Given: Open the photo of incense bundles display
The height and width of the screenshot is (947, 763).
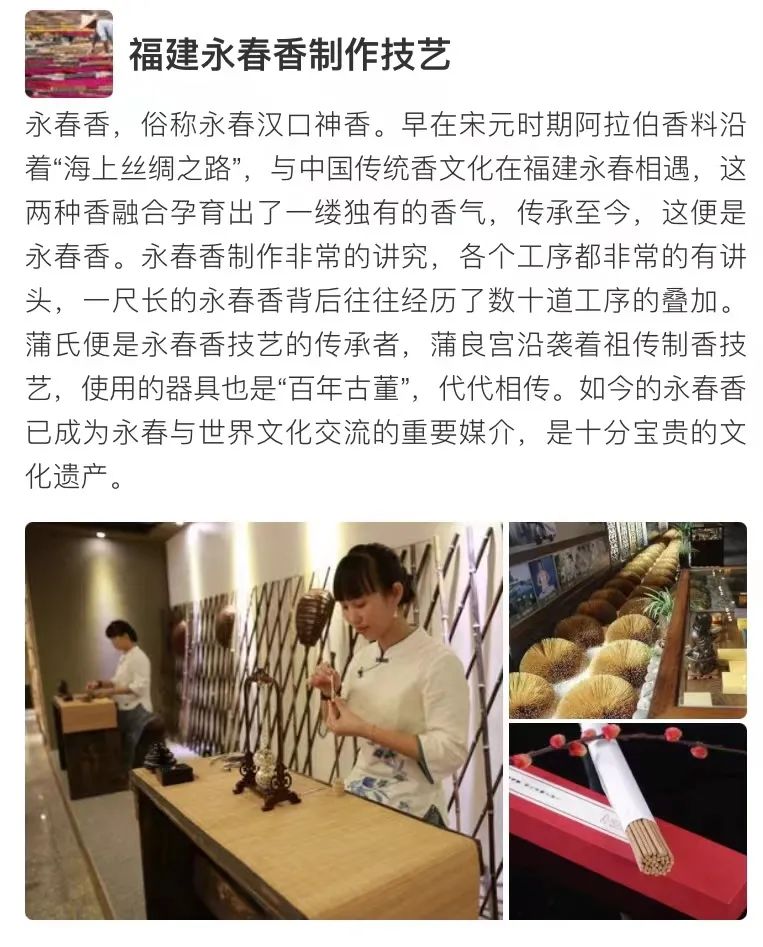Looking at the screenshot, I should pos(627,620).
